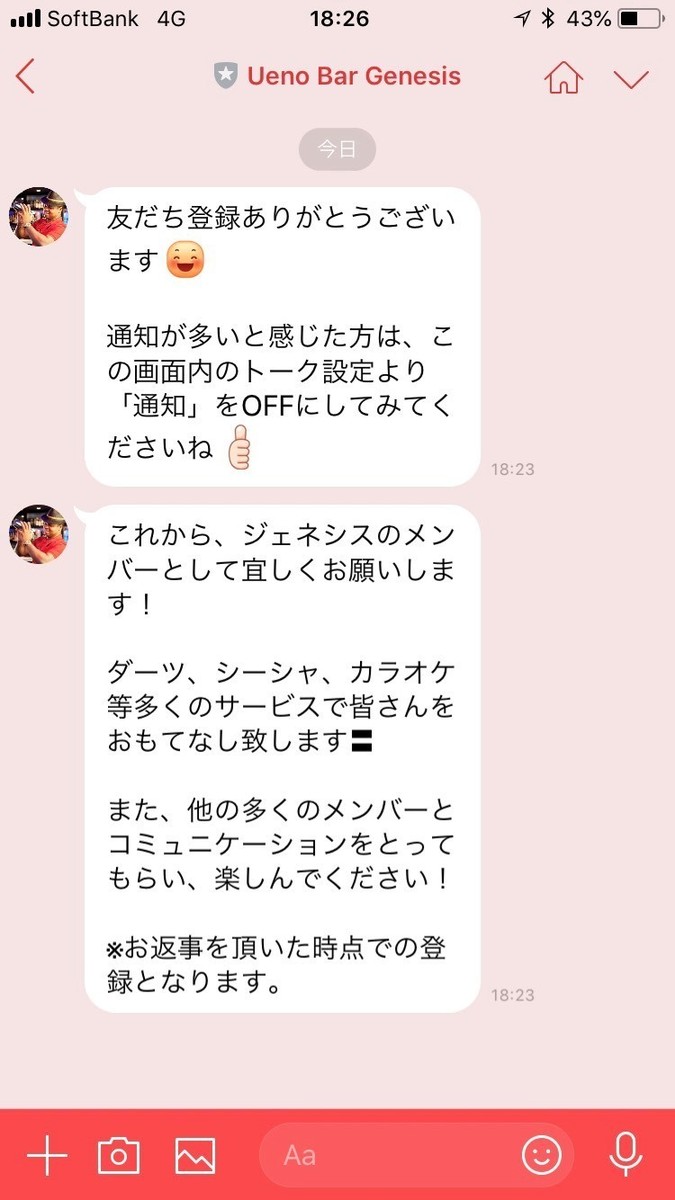Go back from the Ueno Bar Genesis chat

click(x=26, y=77)
